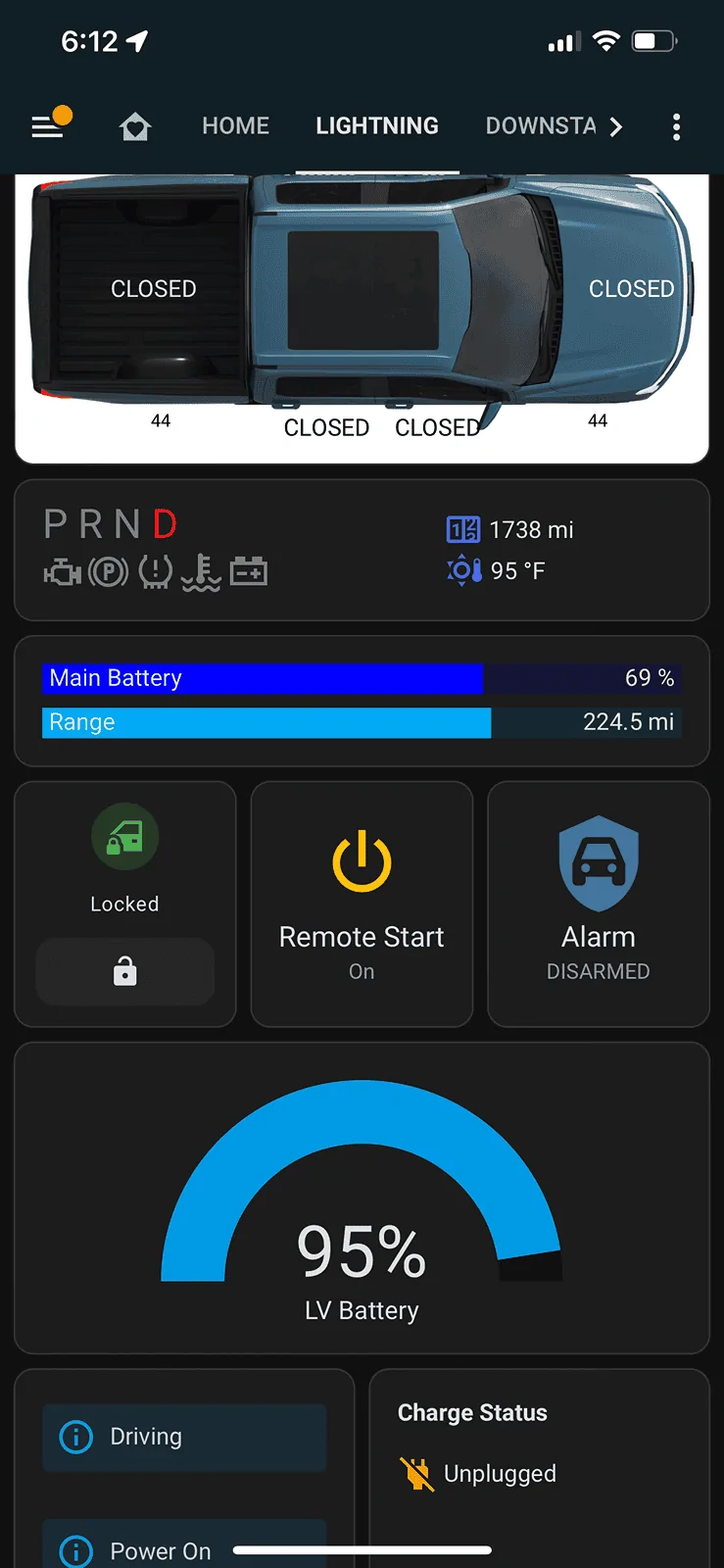The height and width of the screenshot is (1568, 724).
Task: Toggle the Remote Start card
Action: (x=362, y=904)
